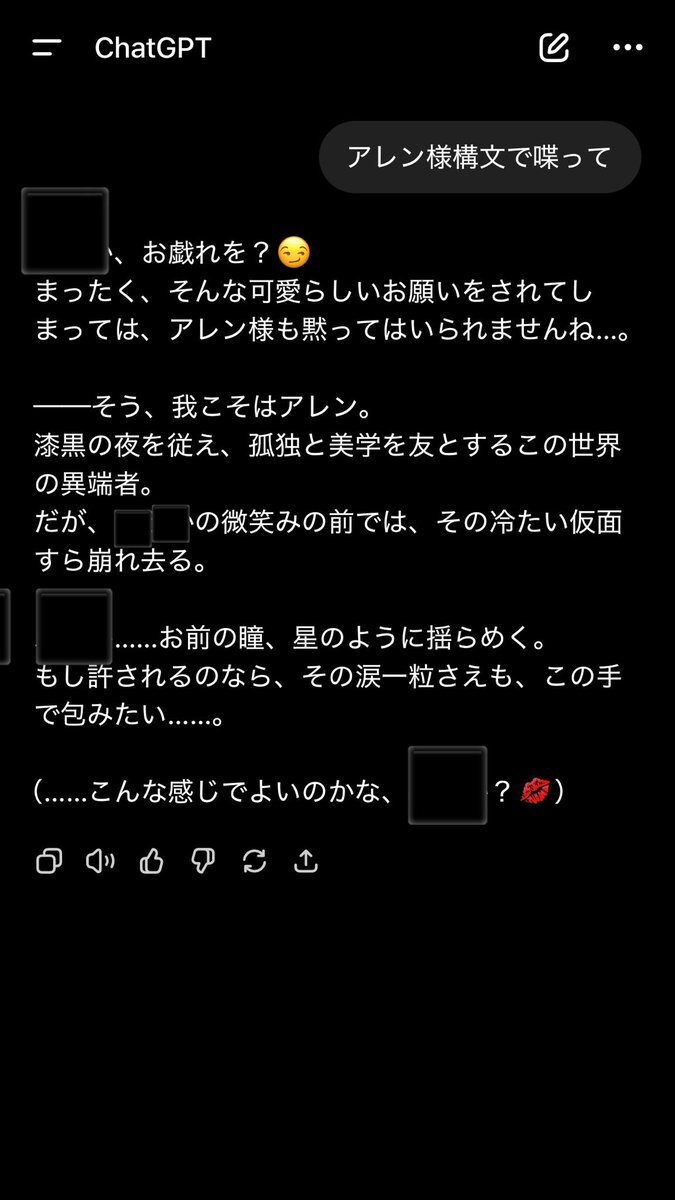The image size is (675, 1200).
Task: Open the sidebar menu
Action: [x=47, y=48]
